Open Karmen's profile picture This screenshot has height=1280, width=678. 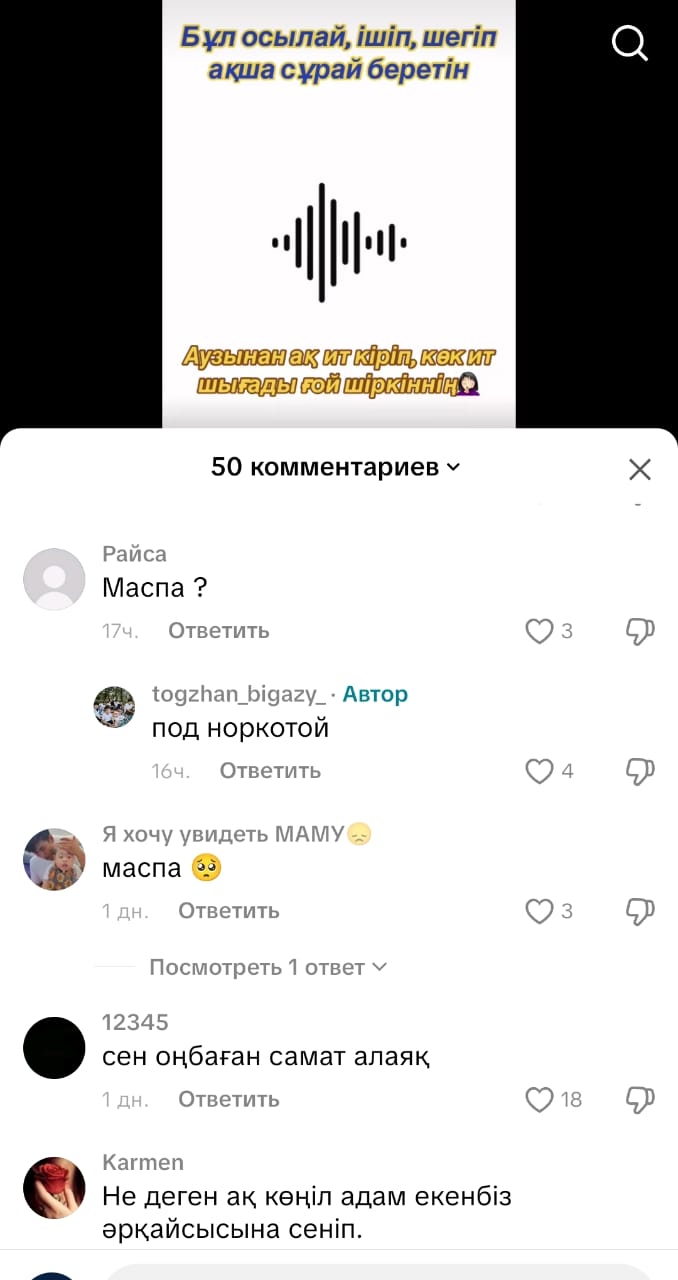point(54,1188)
